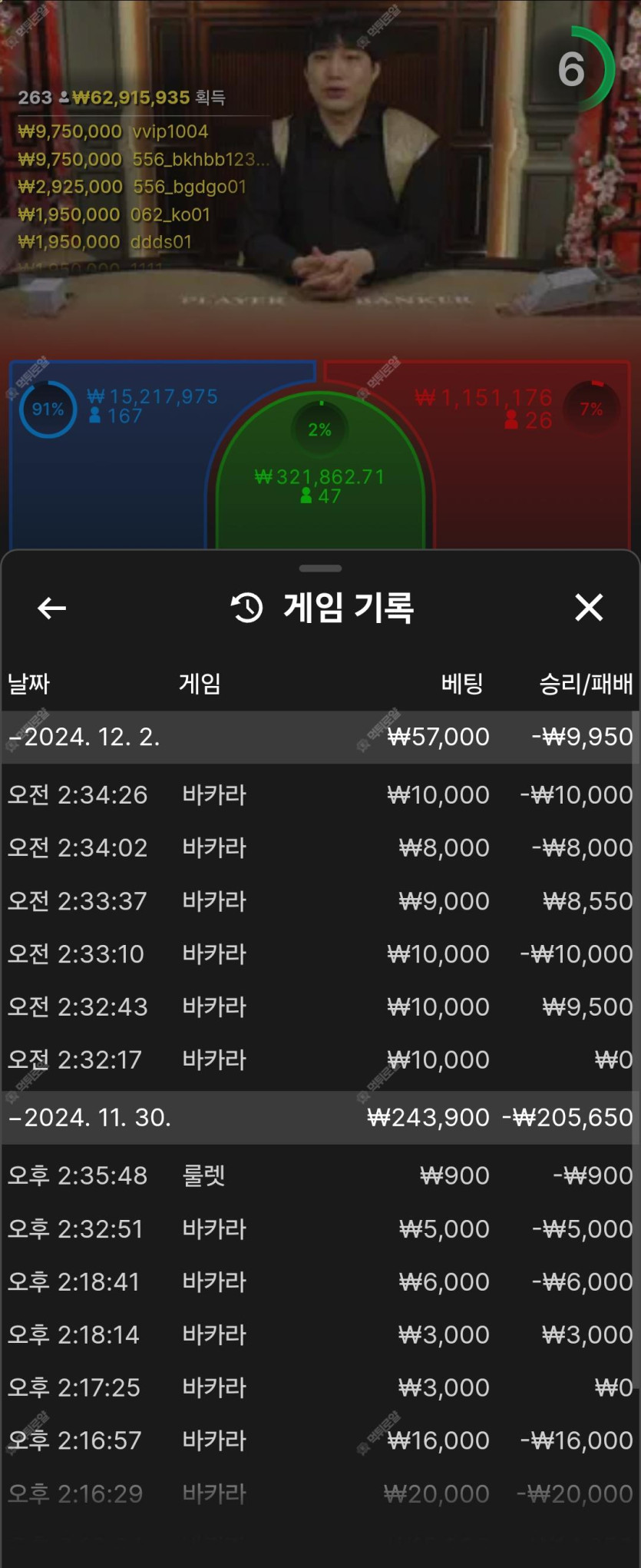Open the 오전 2:34:26 baccarat record
641x1568 pixels.
click(x=320, y=794)
